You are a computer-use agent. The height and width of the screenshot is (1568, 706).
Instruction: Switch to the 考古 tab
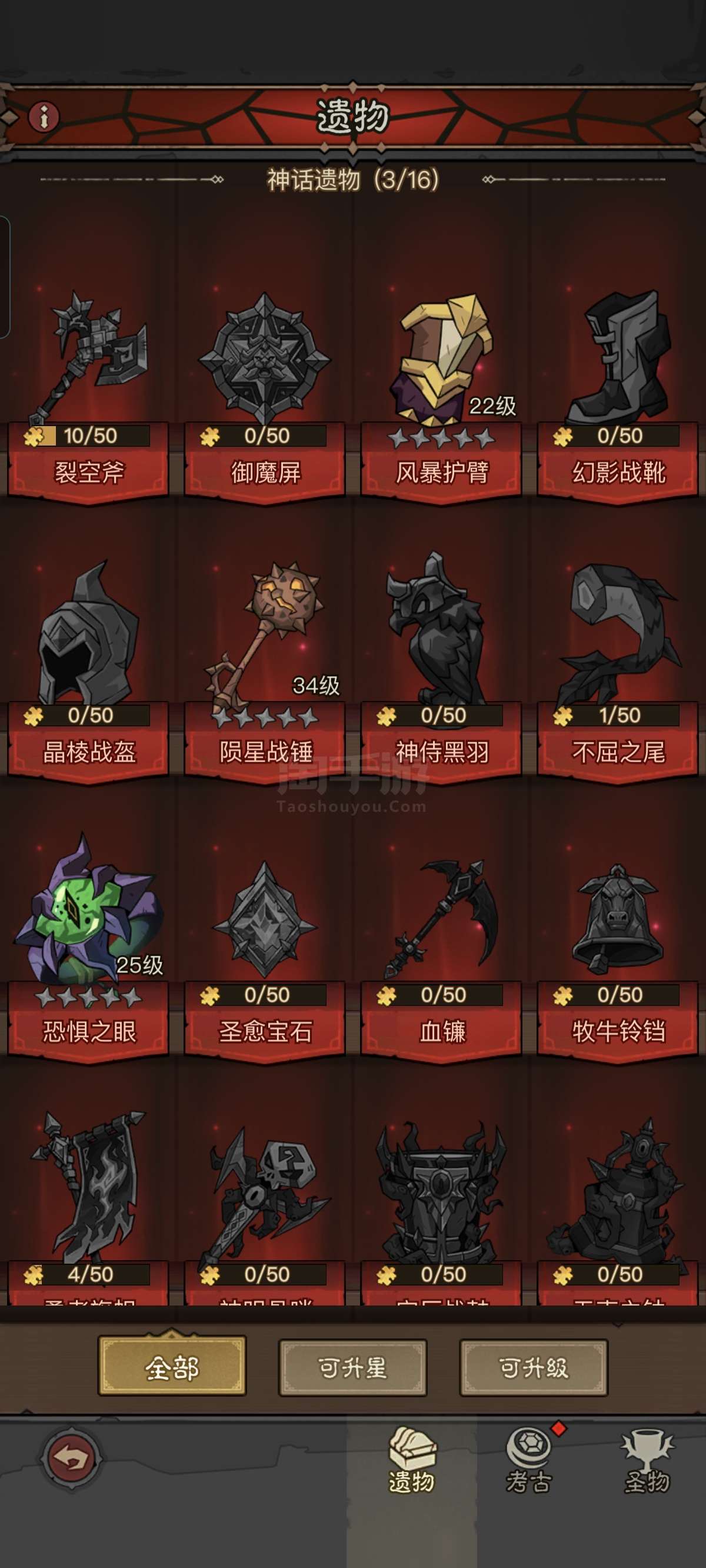coord(529,1462)
